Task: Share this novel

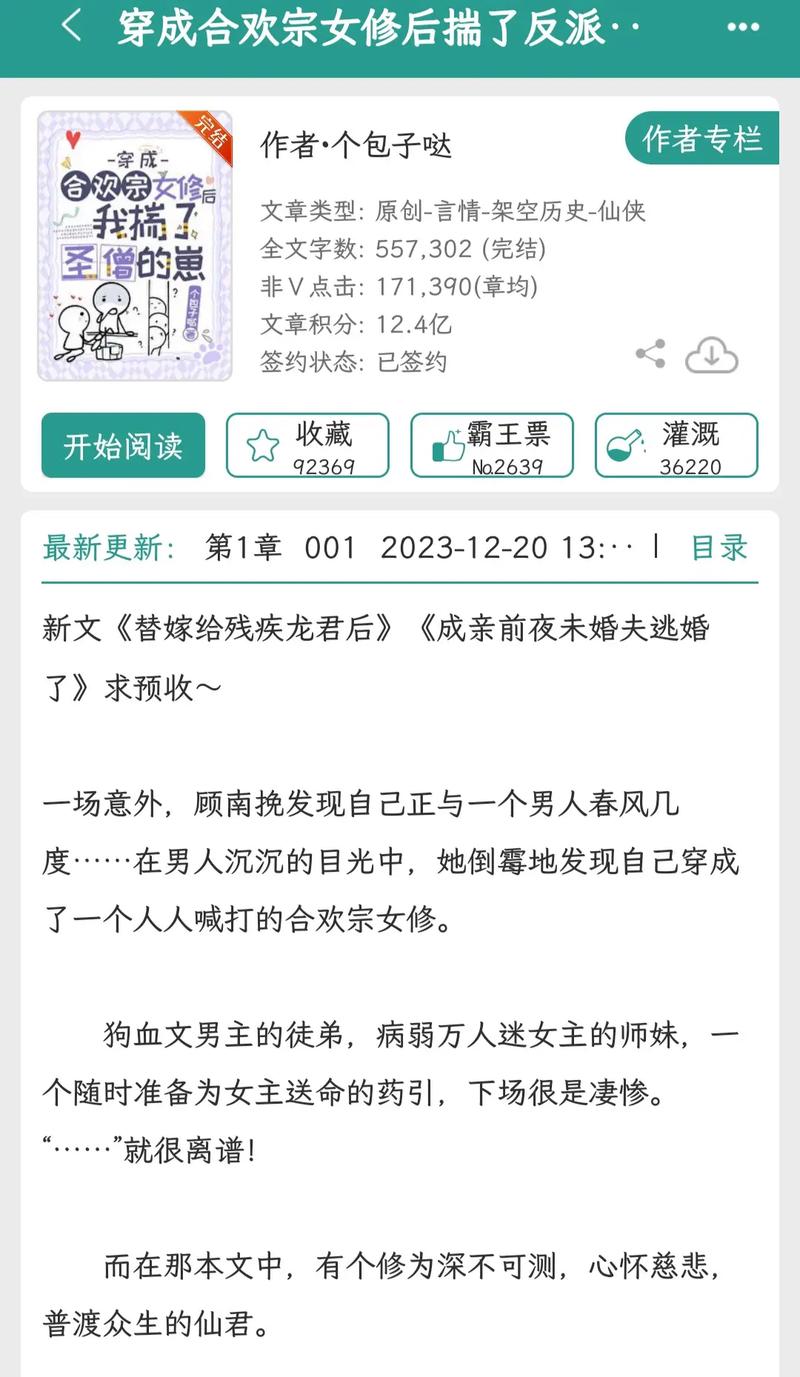Action: pyautogui.click(x=650, y=353)
